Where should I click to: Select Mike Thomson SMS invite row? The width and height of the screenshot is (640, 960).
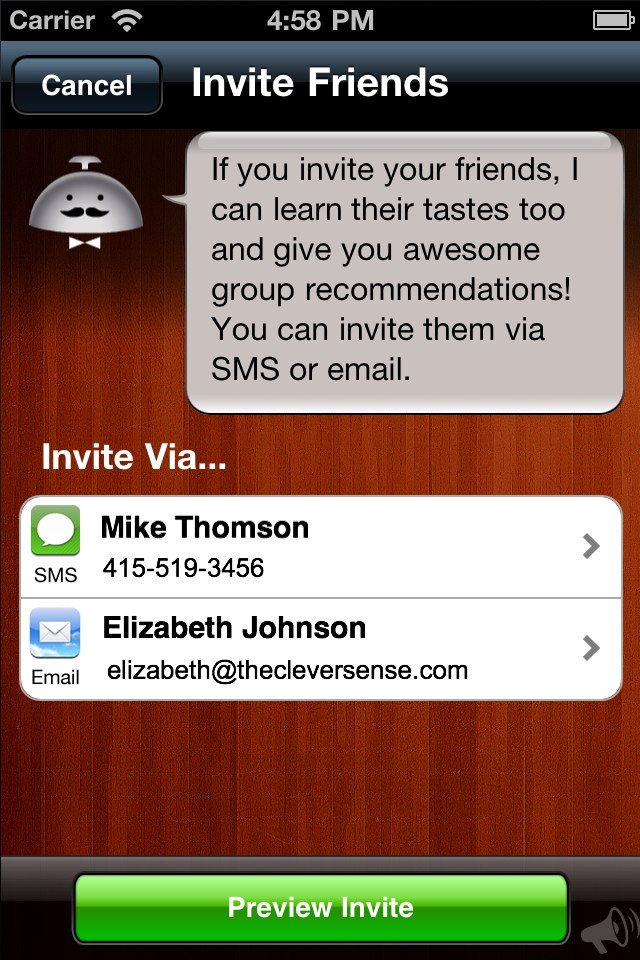[x=320, y=547]
